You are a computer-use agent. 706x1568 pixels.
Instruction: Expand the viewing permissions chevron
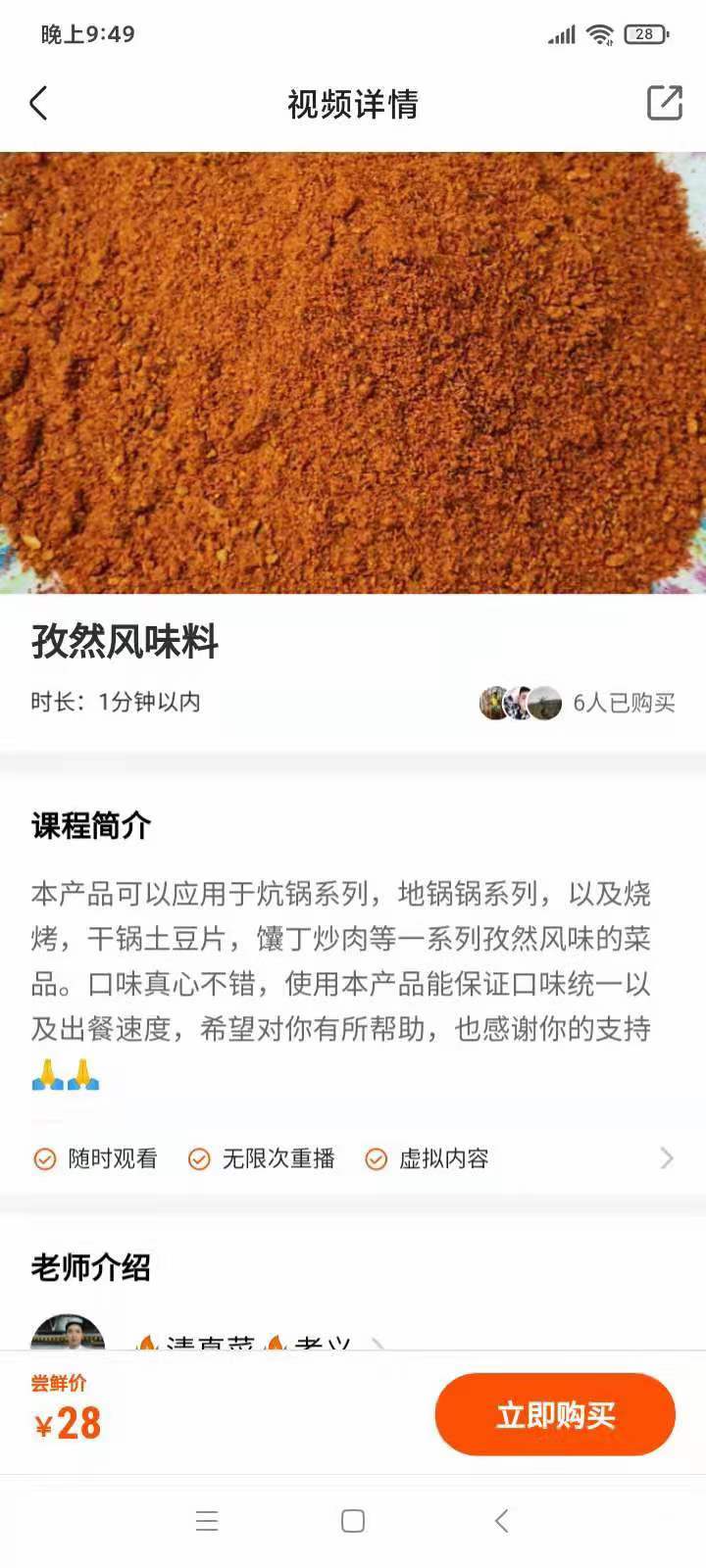[668, 1159]
